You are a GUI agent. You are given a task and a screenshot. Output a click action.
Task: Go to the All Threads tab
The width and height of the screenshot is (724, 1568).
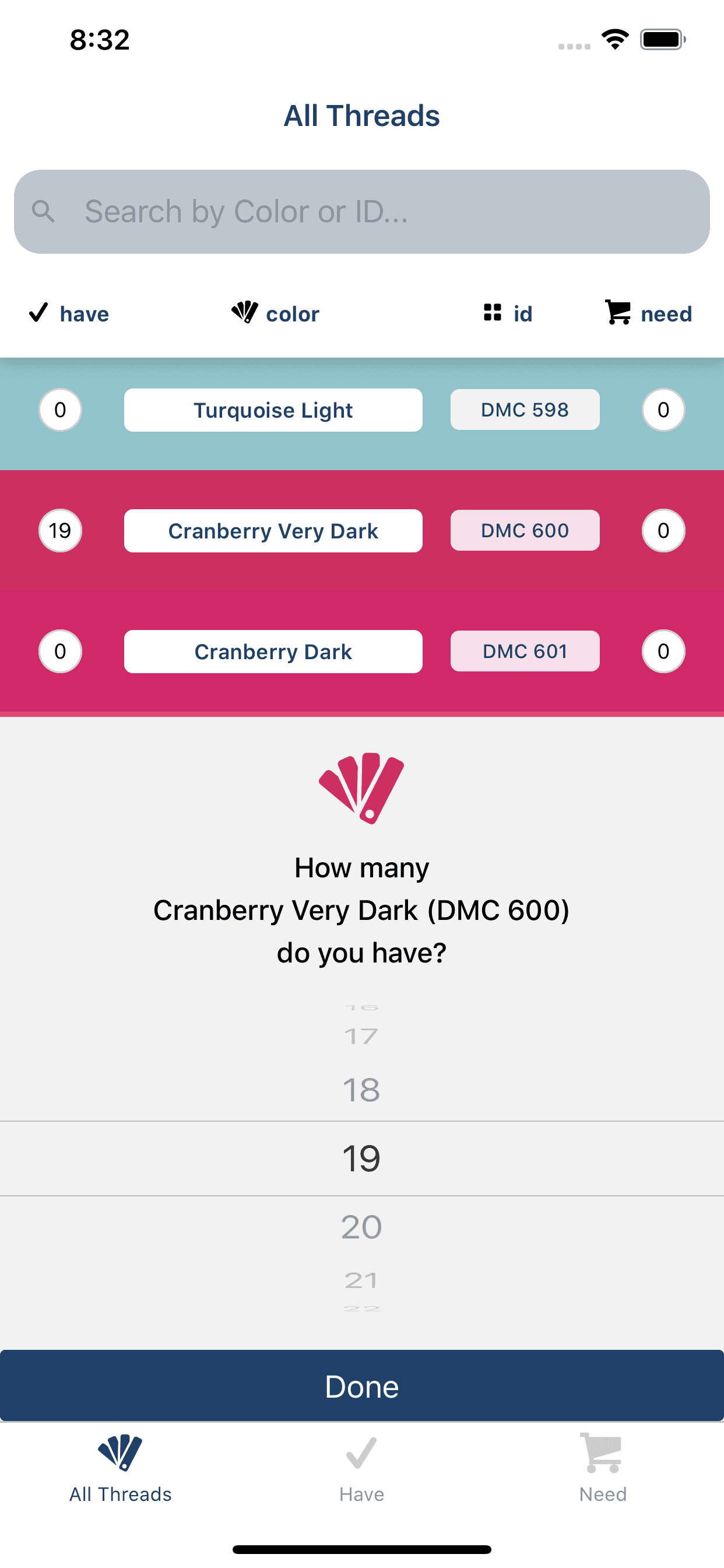(121, 1468)
